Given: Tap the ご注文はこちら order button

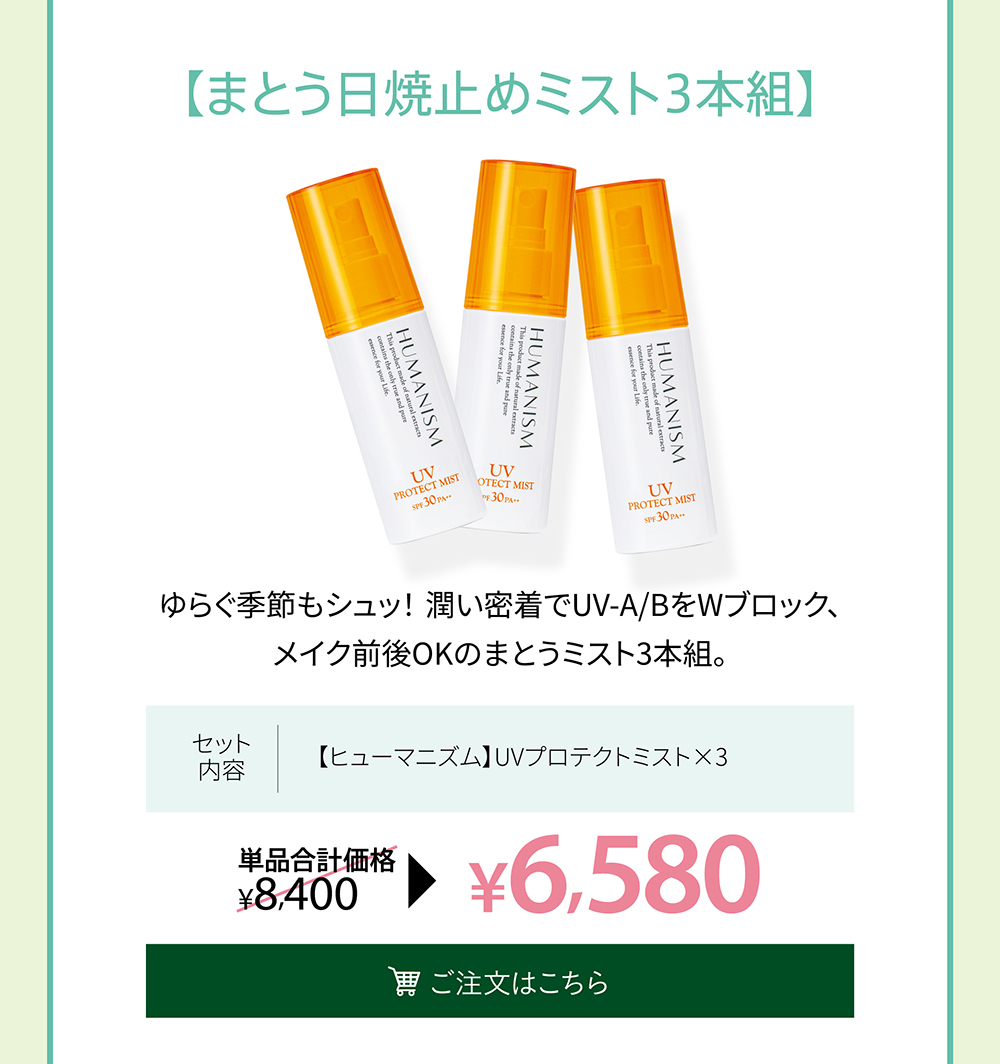Looking at the screenshot, I should (x=500, y=981).
